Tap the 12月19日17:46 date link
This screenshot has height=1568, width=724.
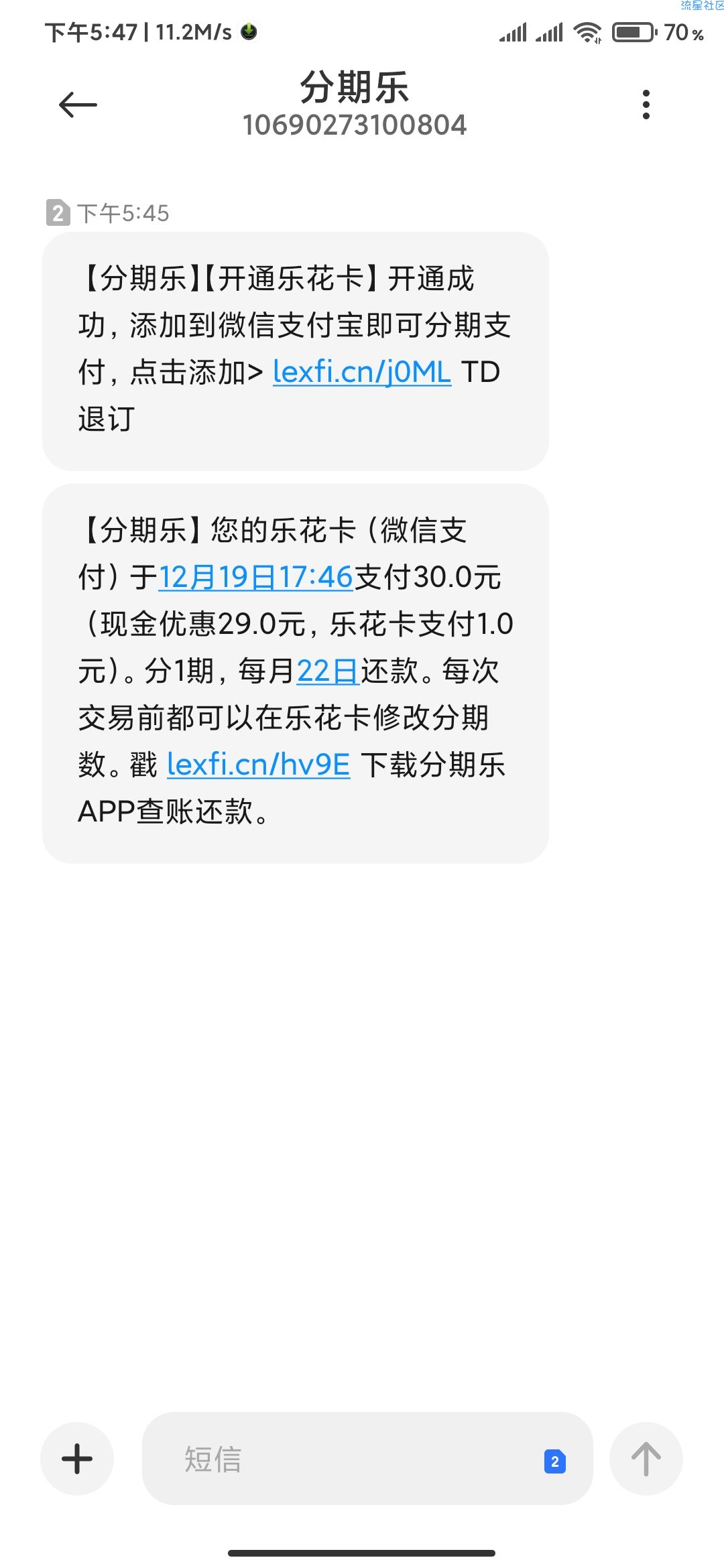pos(255,577)
